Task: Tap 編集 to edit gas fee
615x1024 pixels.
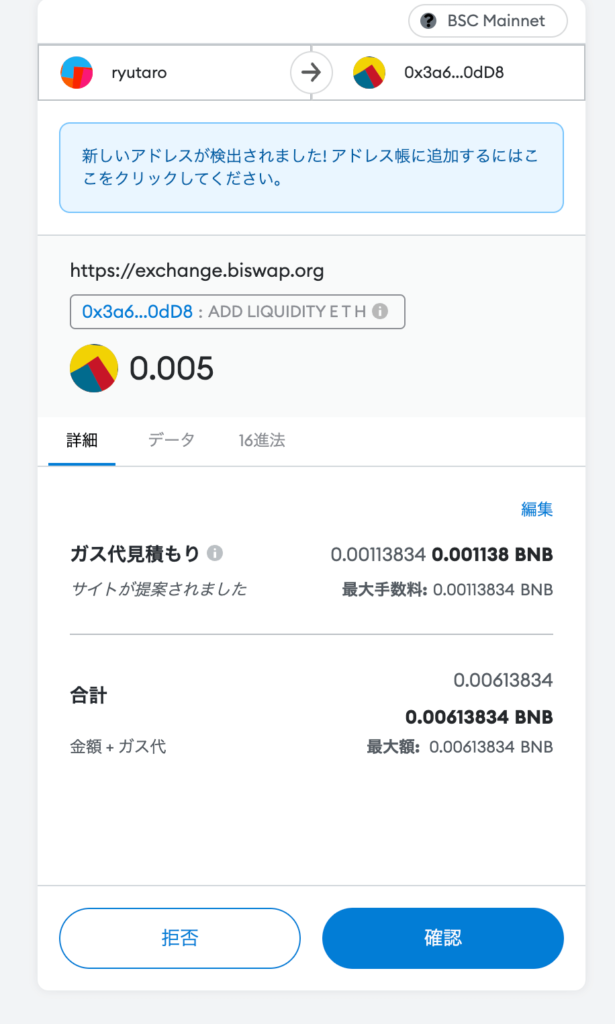Action: (537, 509)
